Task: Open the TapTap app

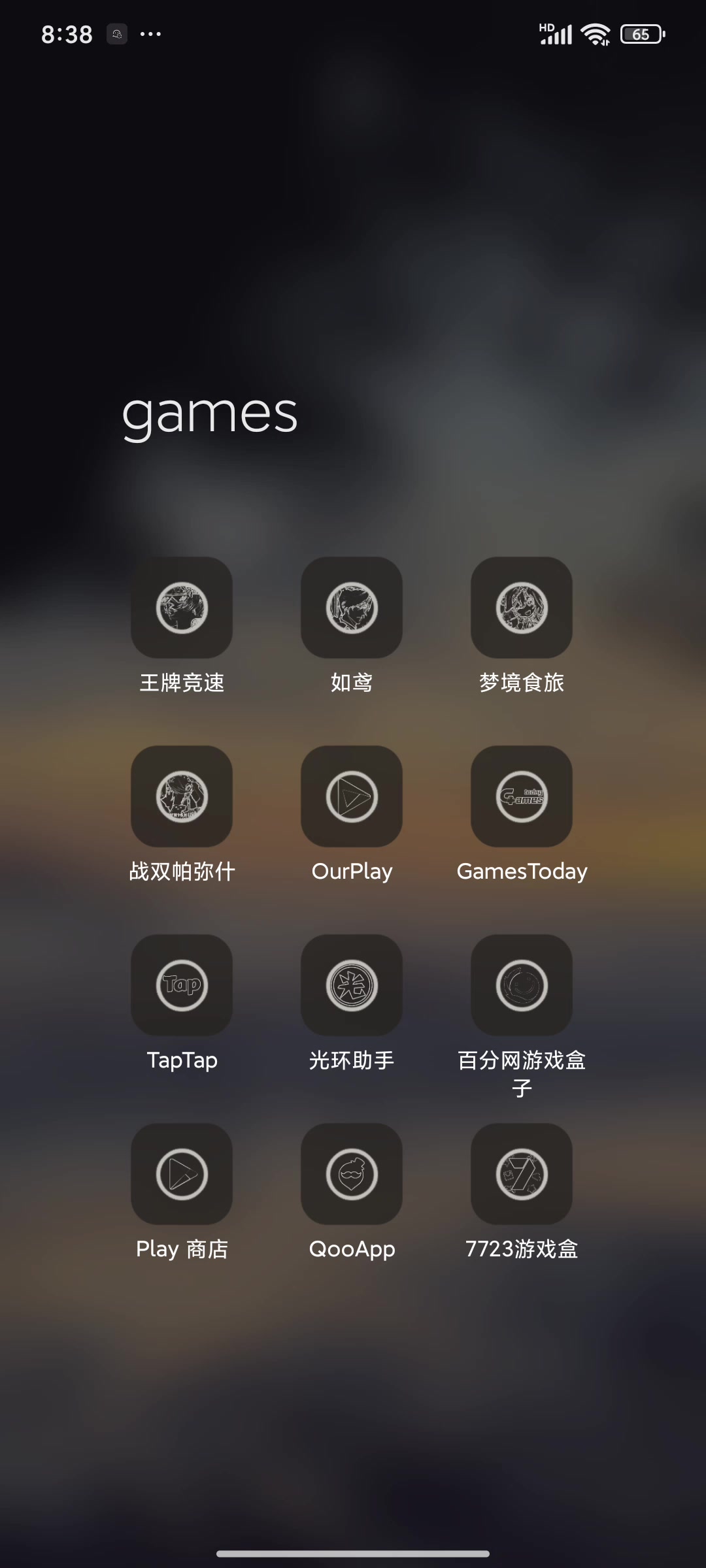Action: coord(182,985)
